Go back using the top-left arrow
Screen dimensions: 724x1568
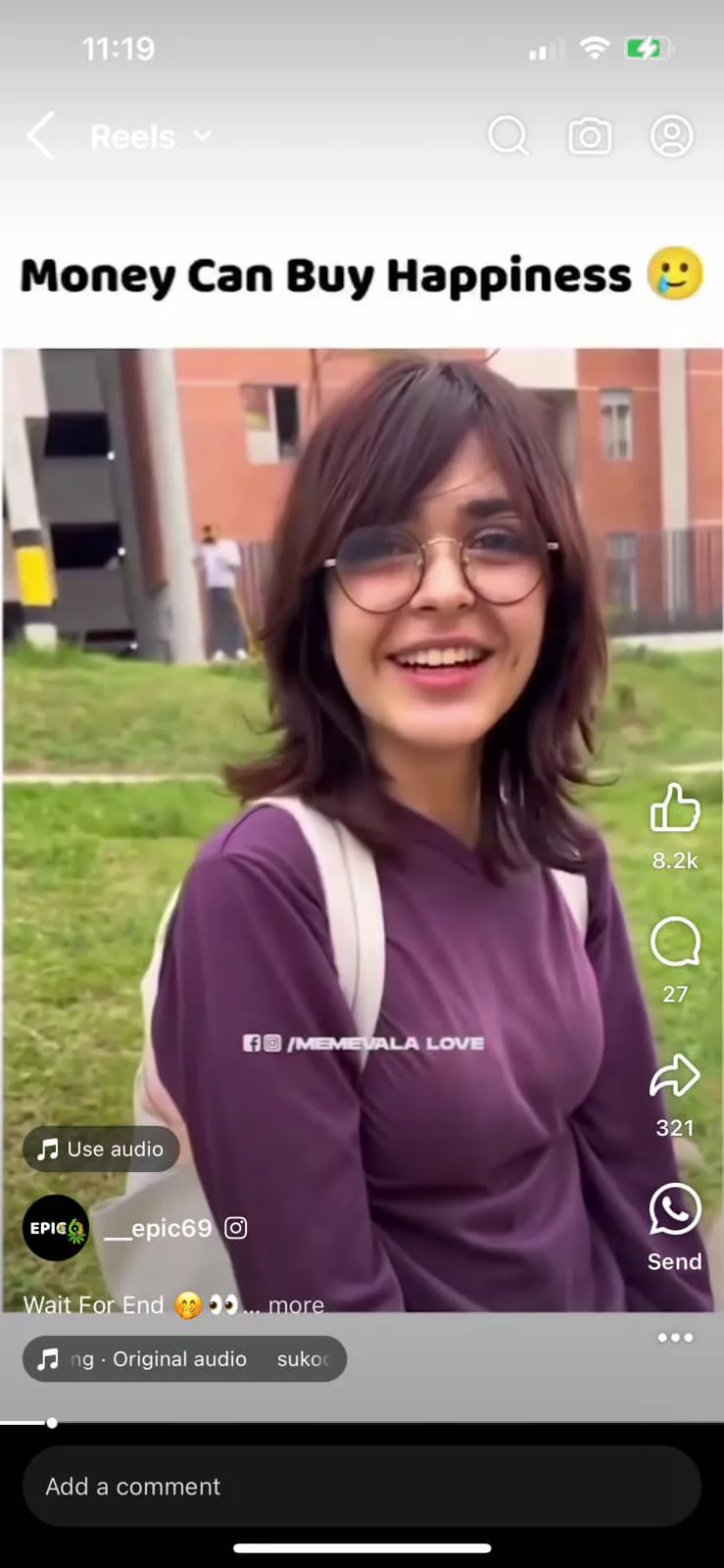click(41, 135)
